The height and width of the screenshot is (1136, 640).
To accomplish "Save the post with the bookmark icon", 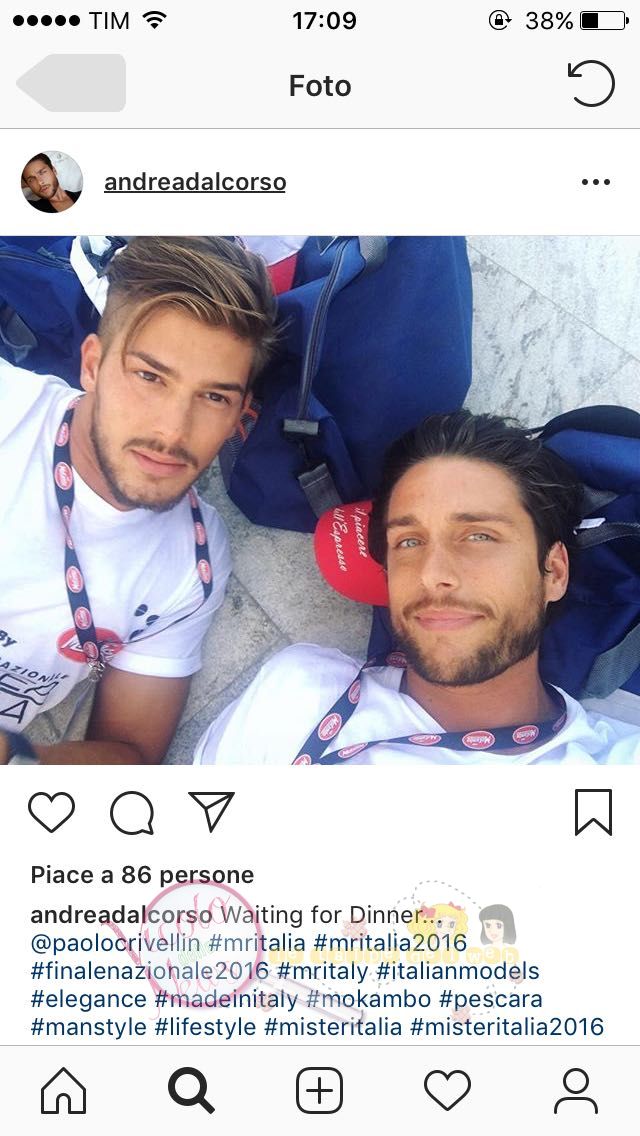I will pyautogui.click(x=593, y=812).
